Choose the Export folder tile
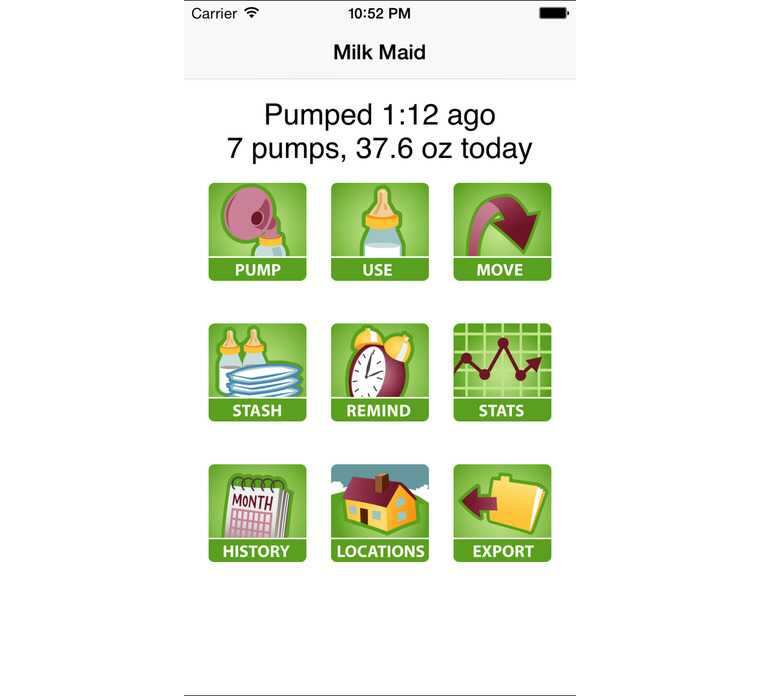 pyautogui.click(x=502, y=512)
